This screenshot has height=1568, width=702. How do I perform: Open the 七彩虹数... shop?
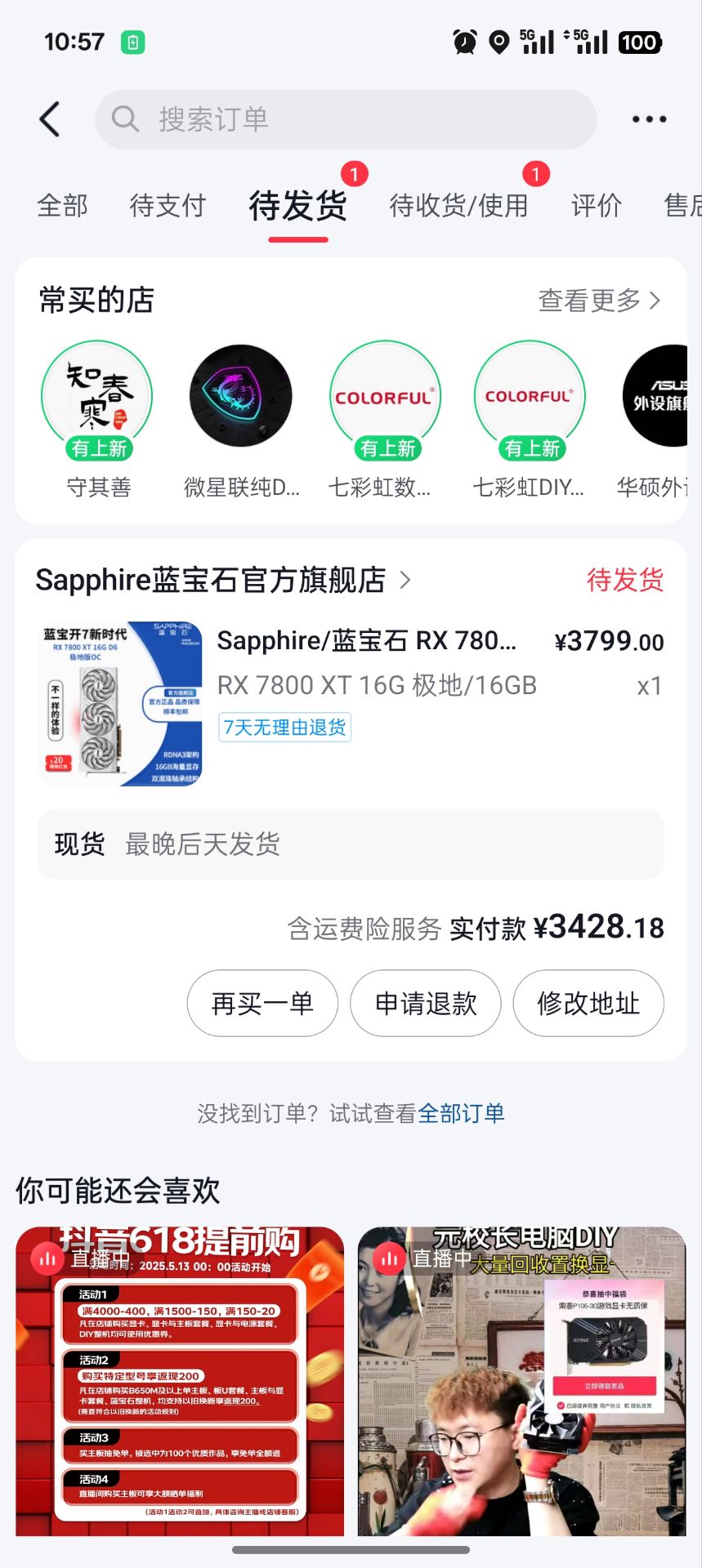(x=385, y=397)
